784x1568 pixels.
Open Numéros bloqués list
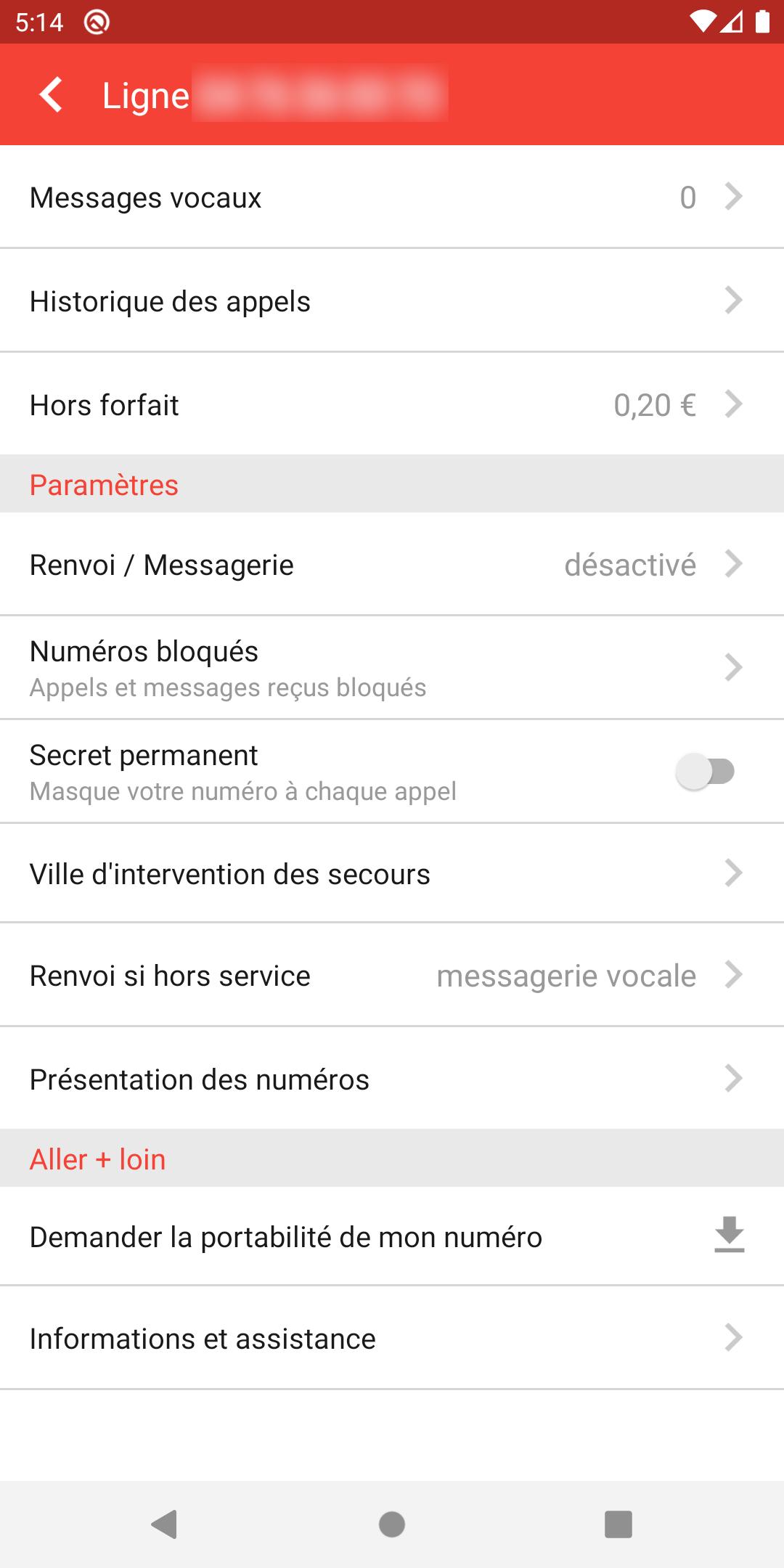click(x=392, y=668)
